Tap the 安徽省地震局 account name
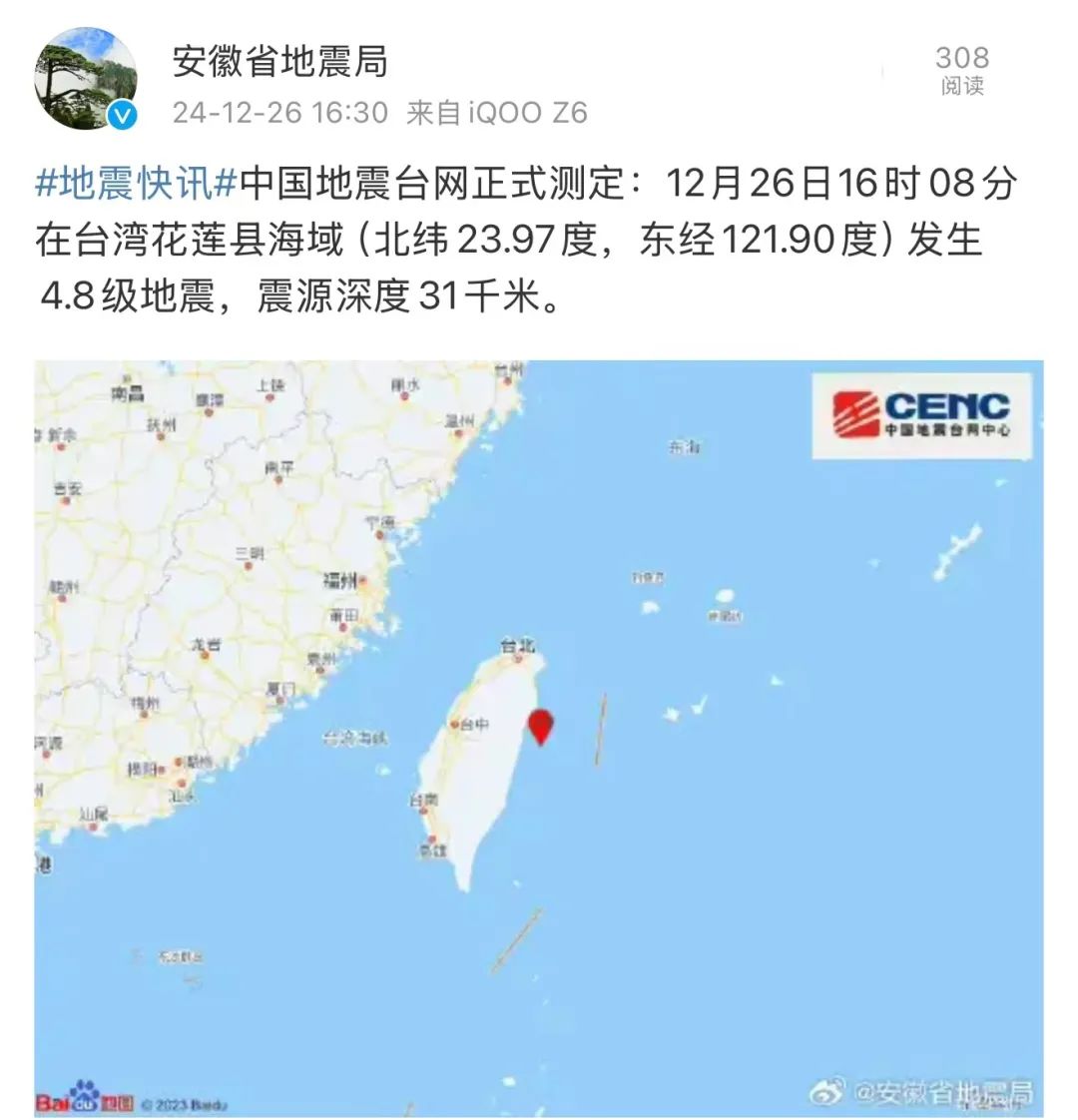The width and height of the screenshot is (1078, 1120). pos(279,62)
